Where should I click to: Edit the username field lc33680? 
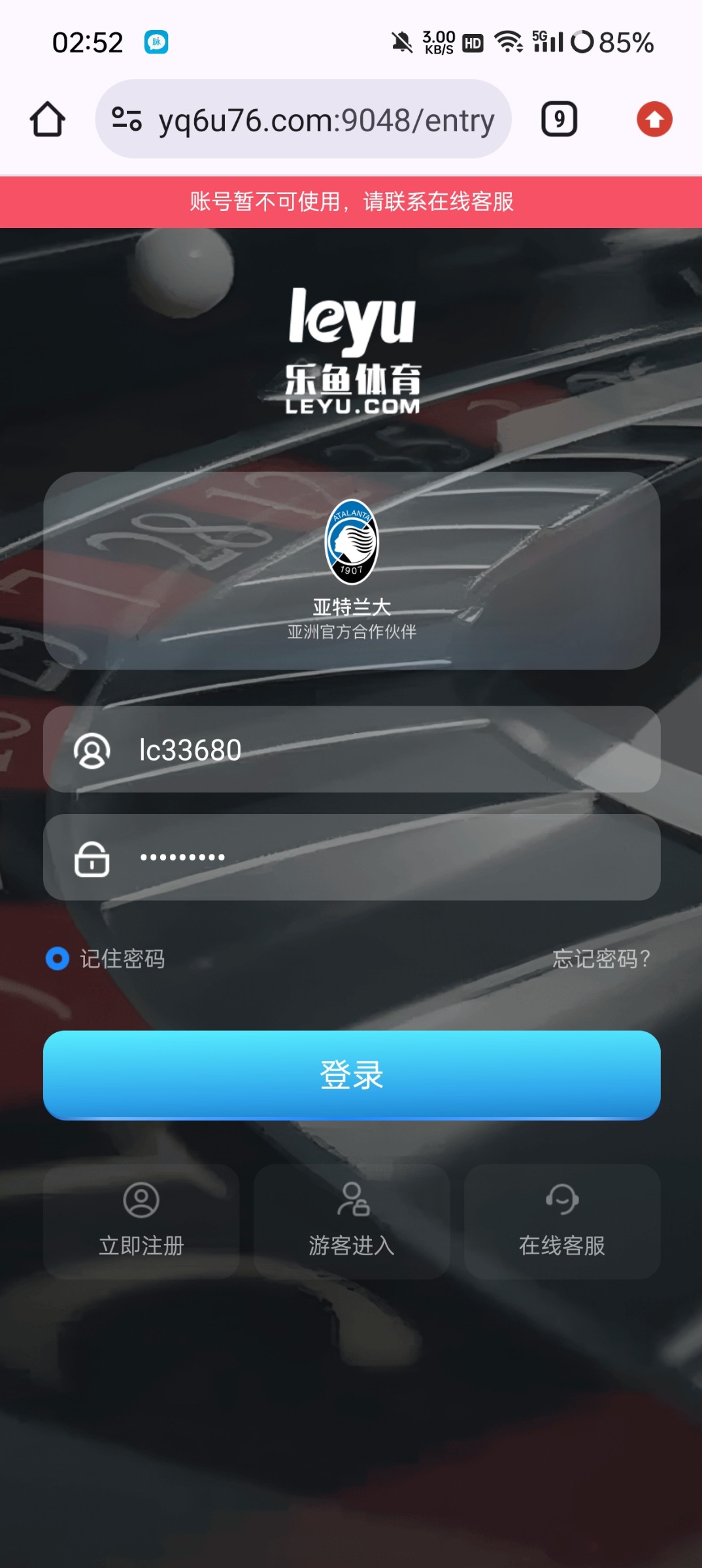tap(379, 749)
